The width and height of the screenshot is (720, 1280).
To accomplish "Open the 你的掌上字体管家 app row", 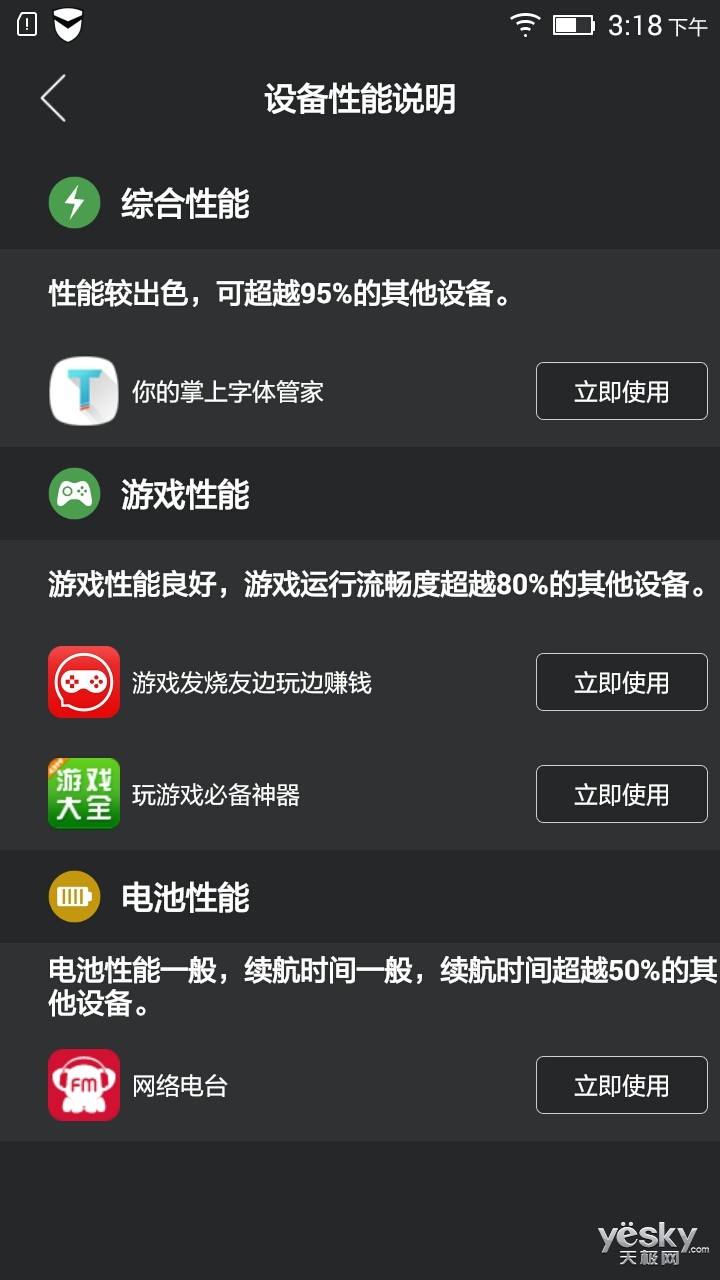I will coord(227,392).
